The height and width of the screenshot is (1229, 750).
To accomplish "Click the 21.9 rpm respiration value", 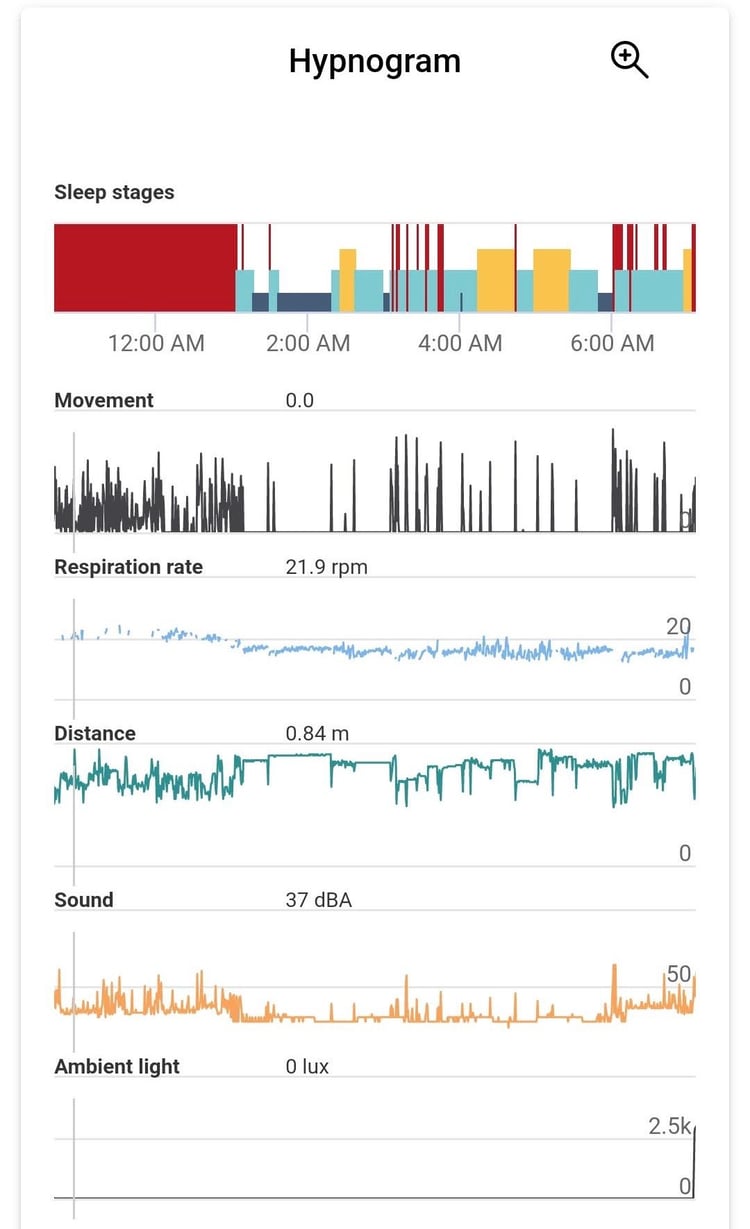I will (326, 567).
